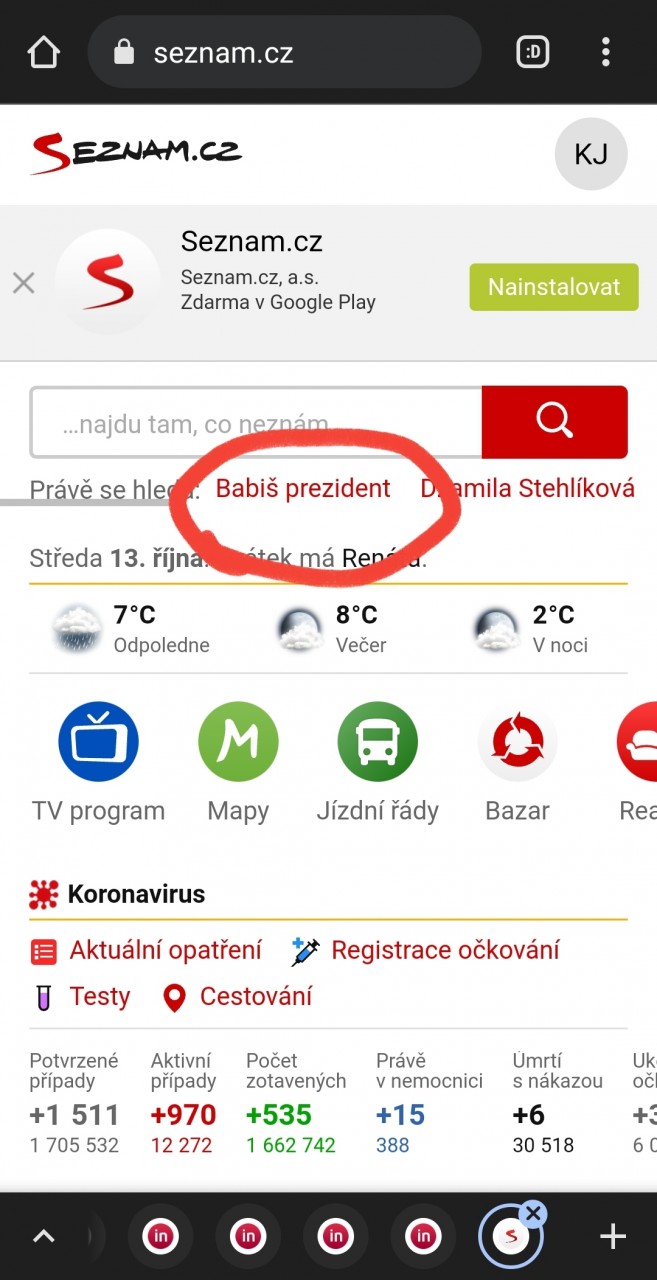657x1280 pixels.
Task: Open the TV program service
Action: [98, 762]
